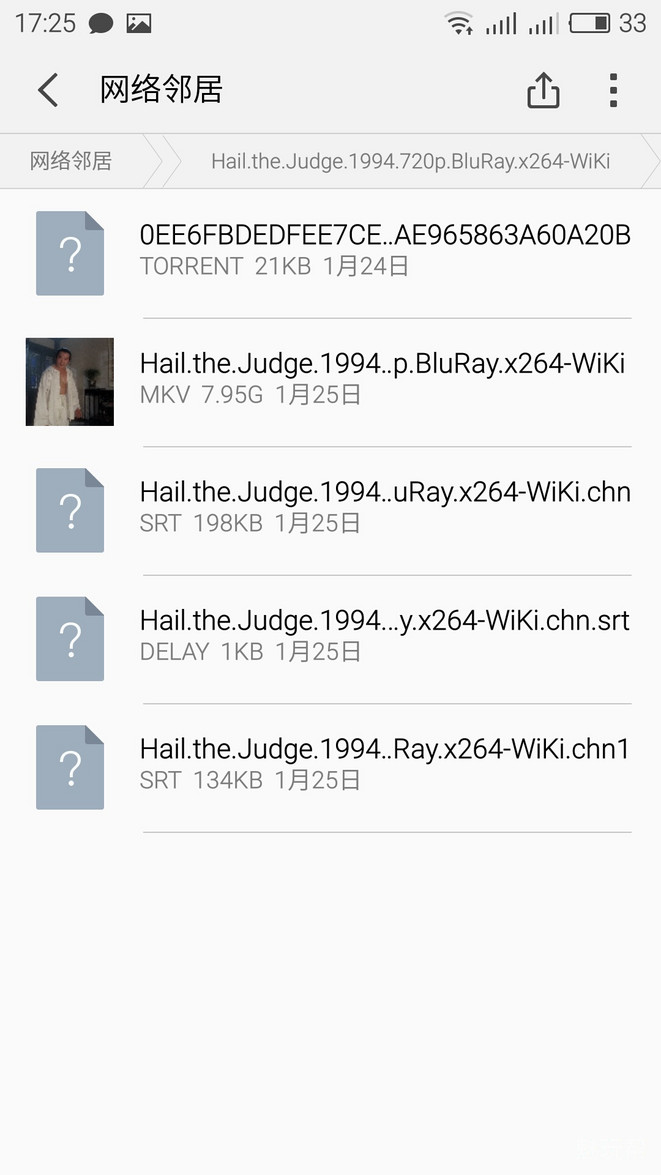Open the three-dot overflow menu

point(613,90)
